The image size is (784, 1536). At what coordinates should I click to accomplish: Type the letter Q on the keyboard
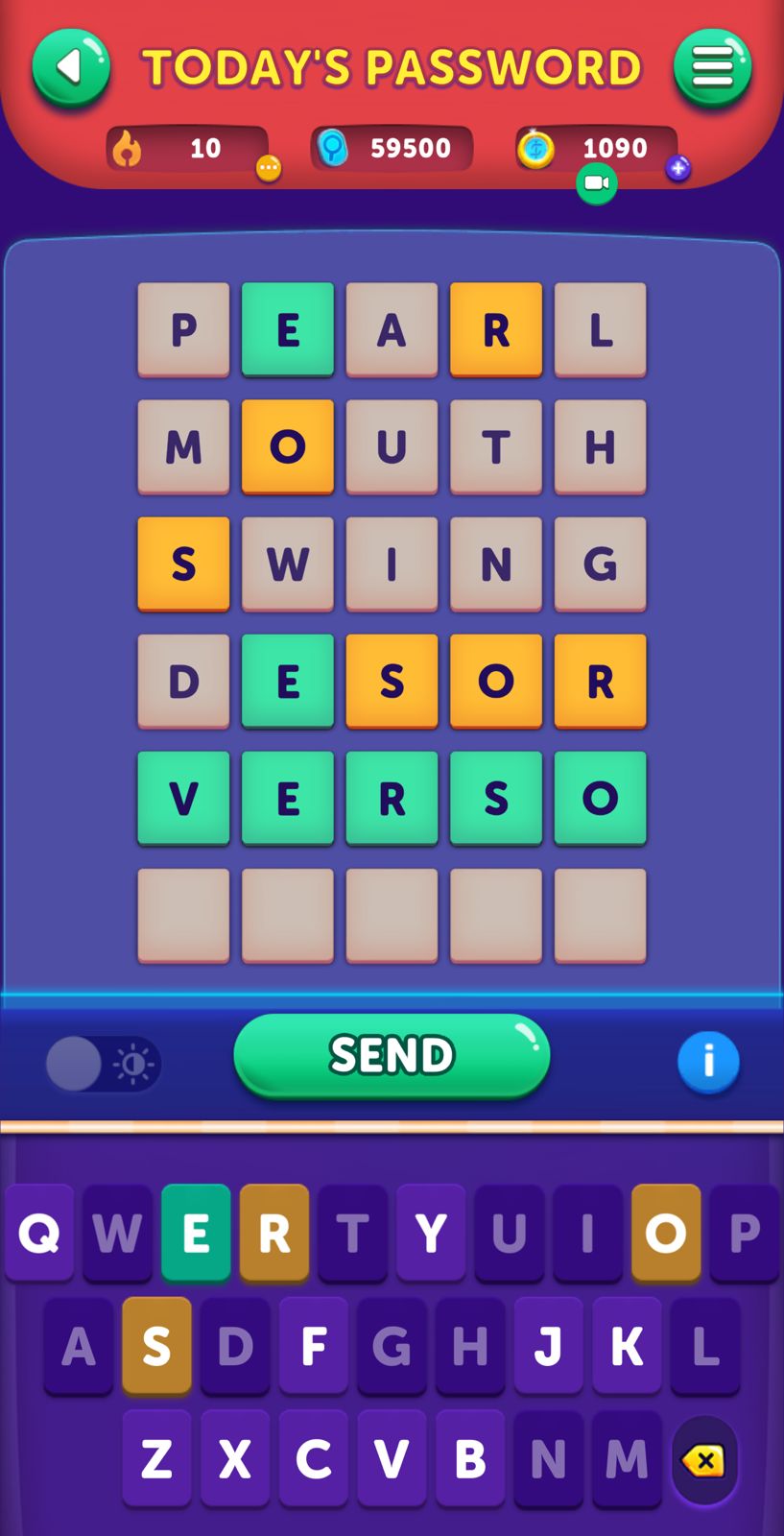pos(39,1233)
